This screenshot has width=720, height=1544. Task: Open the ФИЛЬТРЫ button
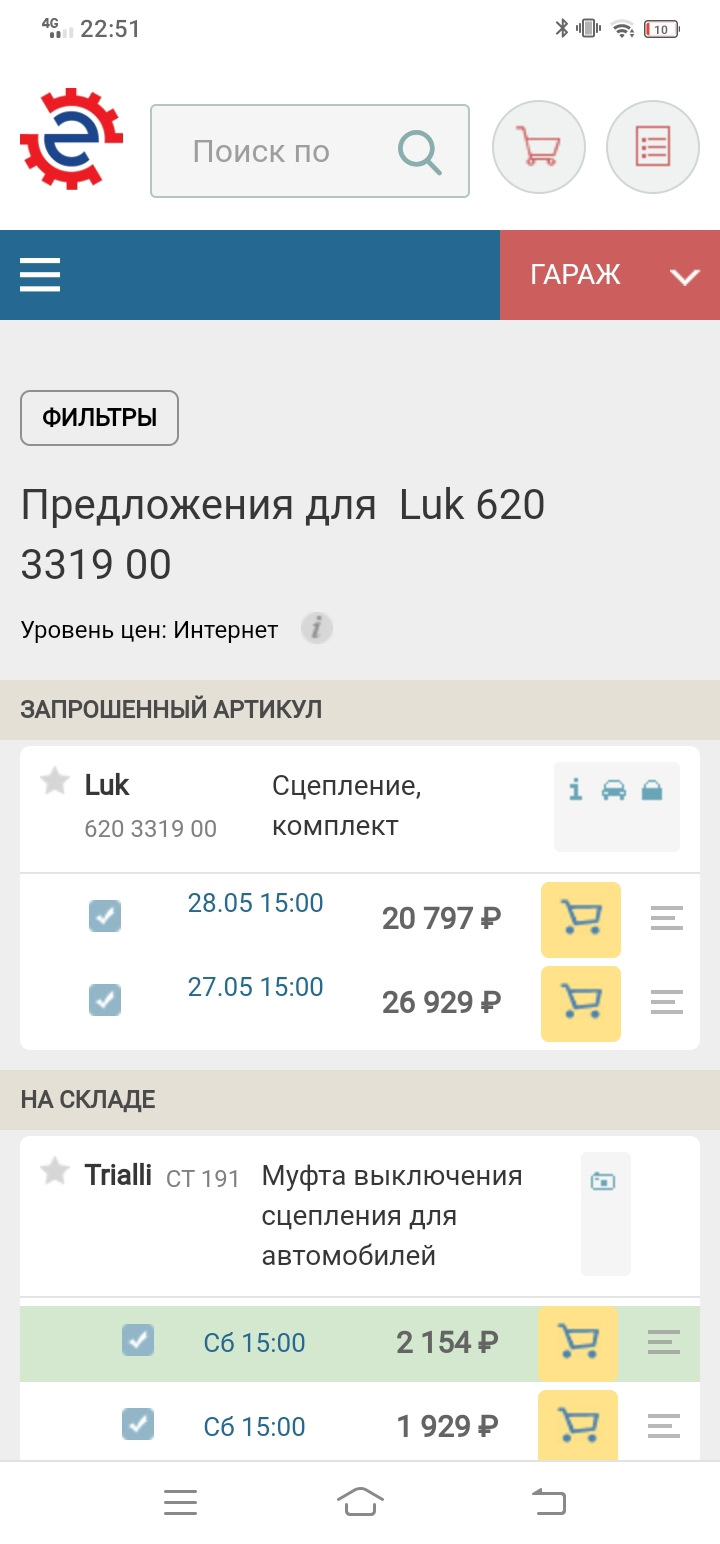99,418
